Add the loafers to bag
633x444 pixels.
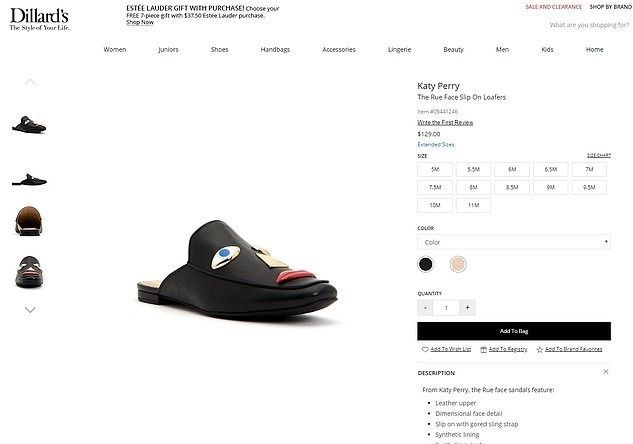(x=513, y=331)
